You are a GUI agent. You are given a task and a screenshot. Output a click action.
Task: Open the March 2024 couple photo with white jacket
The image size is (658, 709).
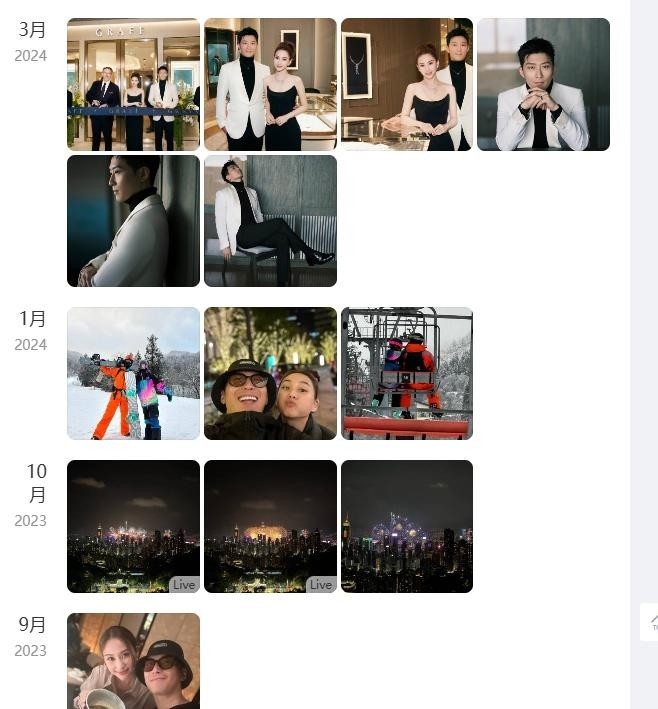[270, 84]
